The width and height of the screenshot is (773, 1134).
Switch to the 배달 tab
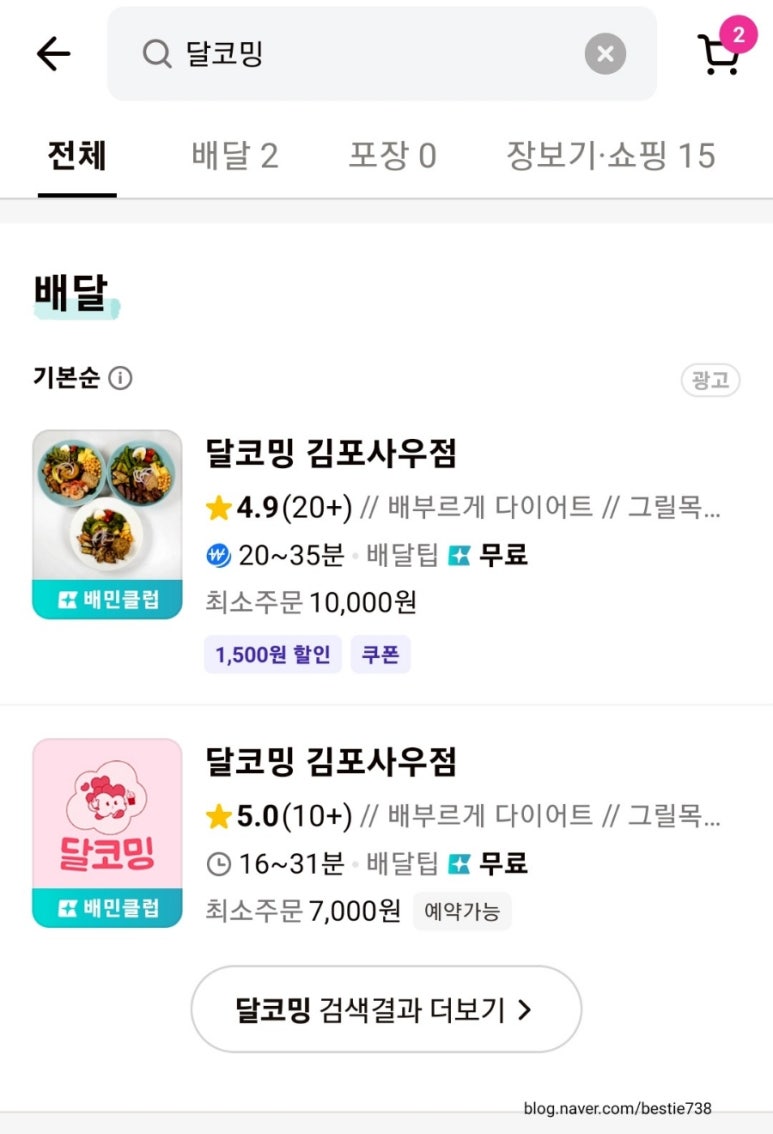pyautogui.click(x=234, y=156)
